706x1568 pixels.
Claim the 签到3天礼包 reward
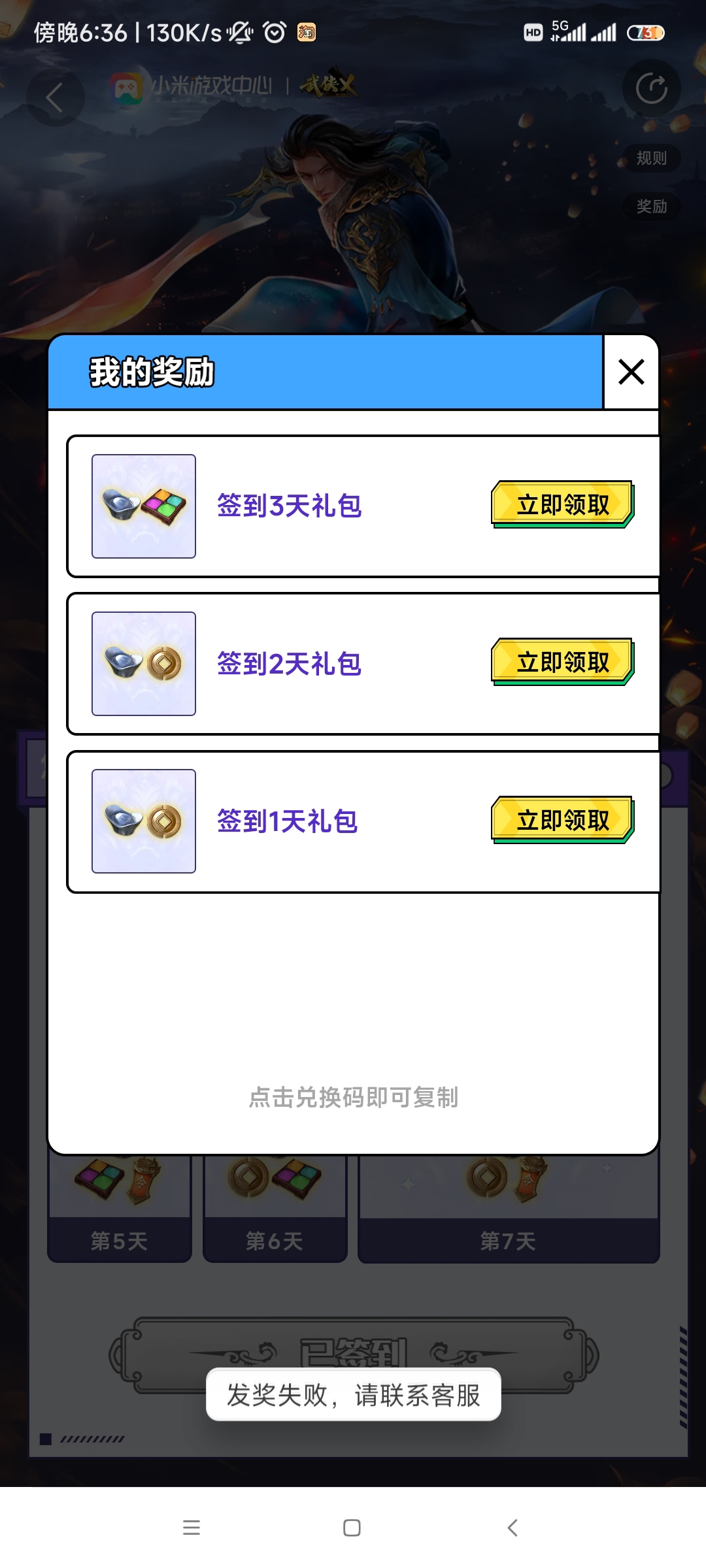click(x=562, y=504)
